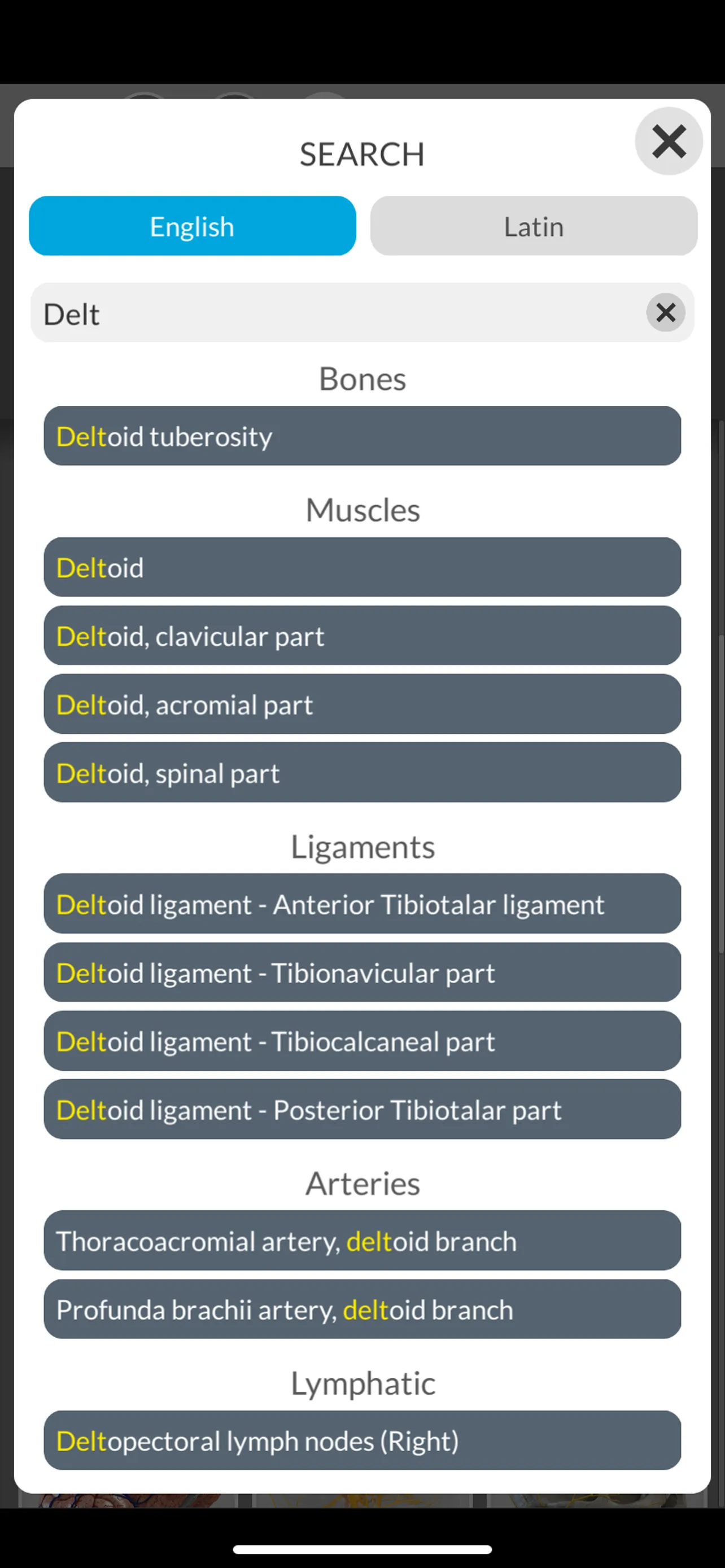Choose Deltoid, acromial part
The image size is (725, 1568).
click(362, 704)
